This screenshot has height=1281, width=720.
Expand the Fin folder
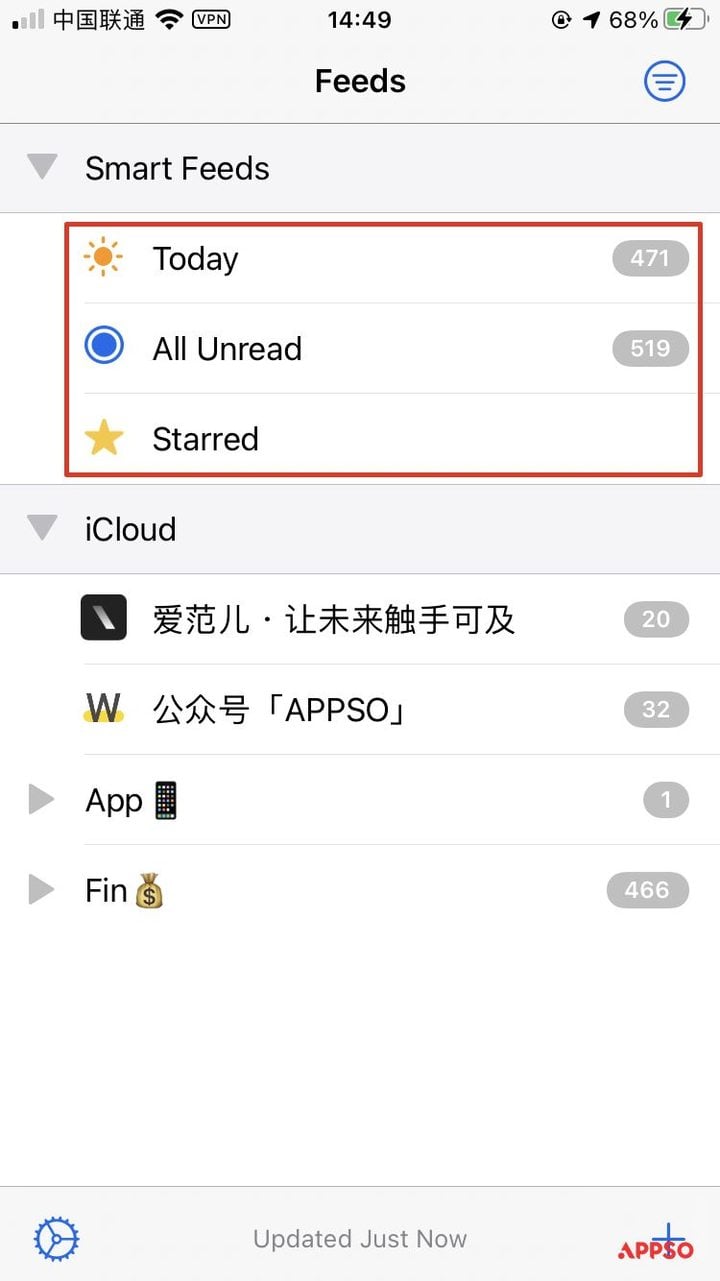click(x=41, y=889)
